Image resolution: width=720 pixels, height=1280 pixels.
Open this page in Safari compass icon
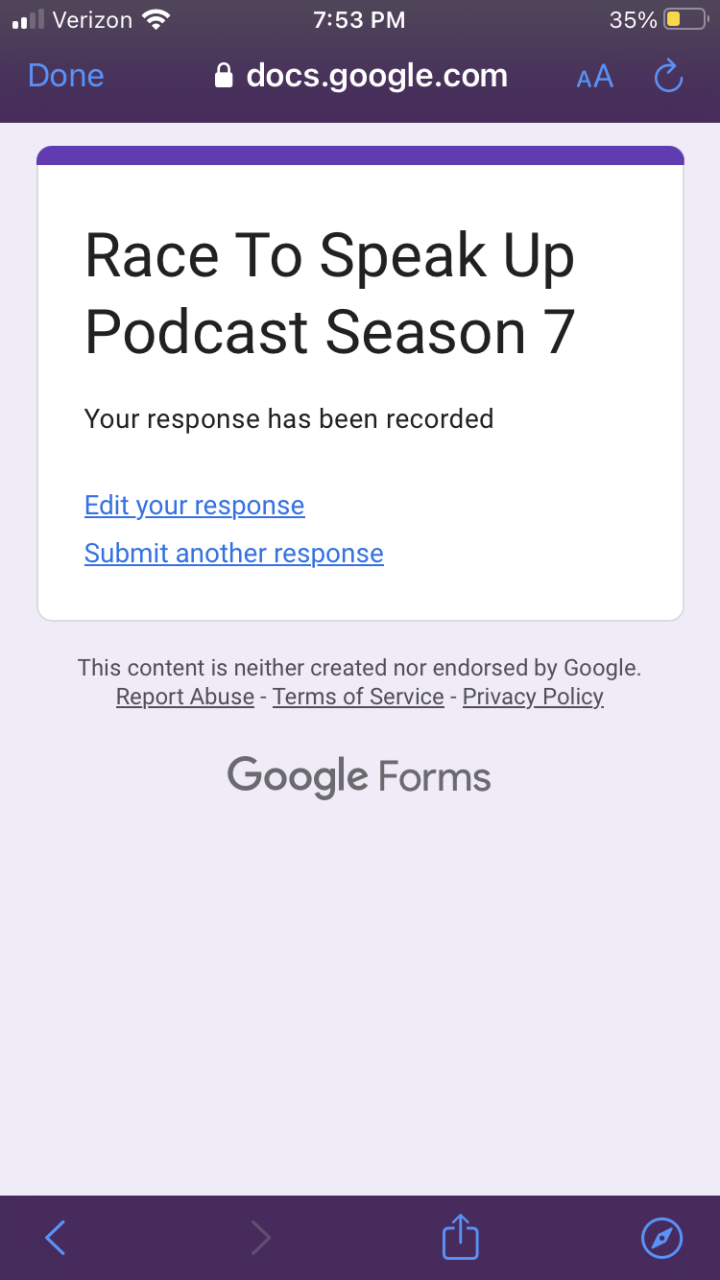tap(662, 1238)
